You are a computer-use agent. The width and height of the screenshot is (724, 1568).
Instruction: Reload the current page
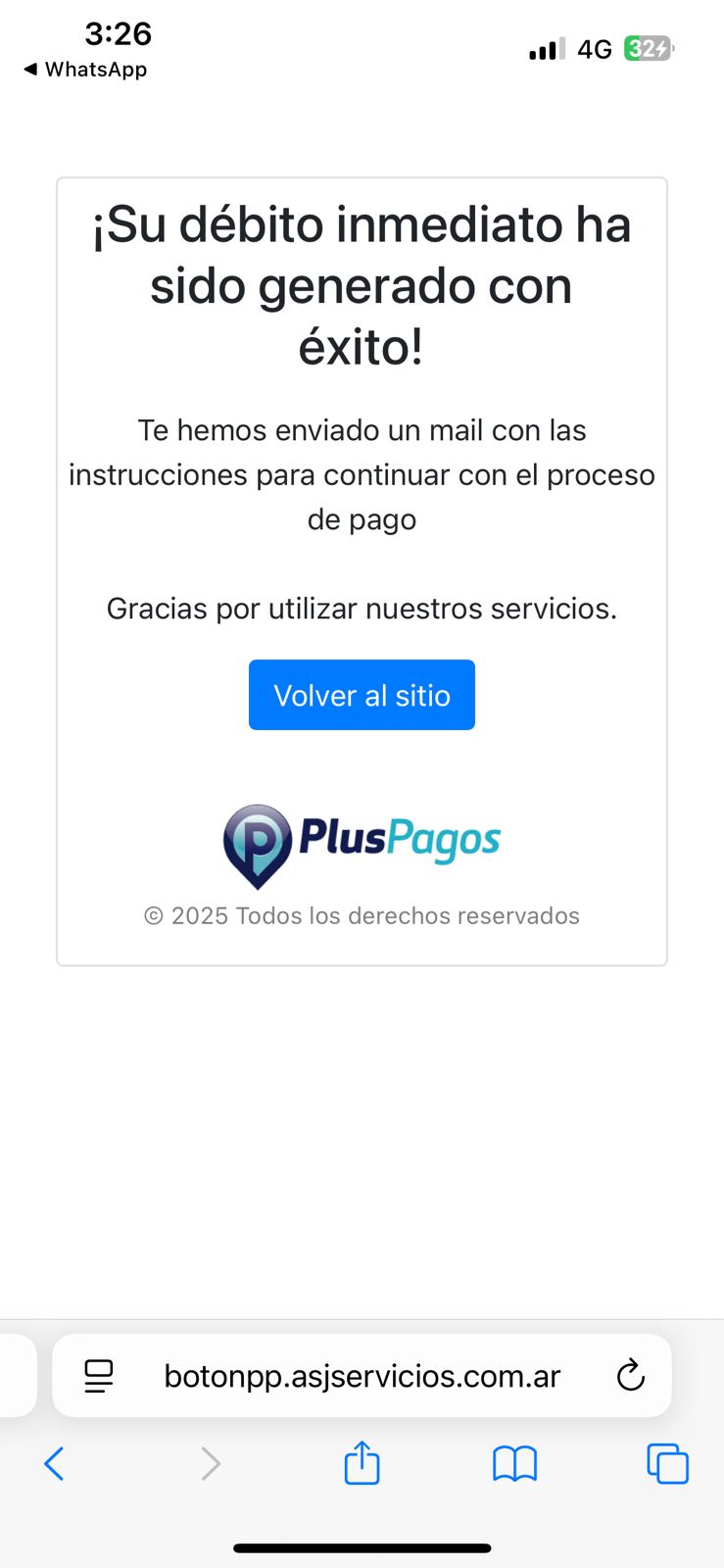tap(631, 1376)
